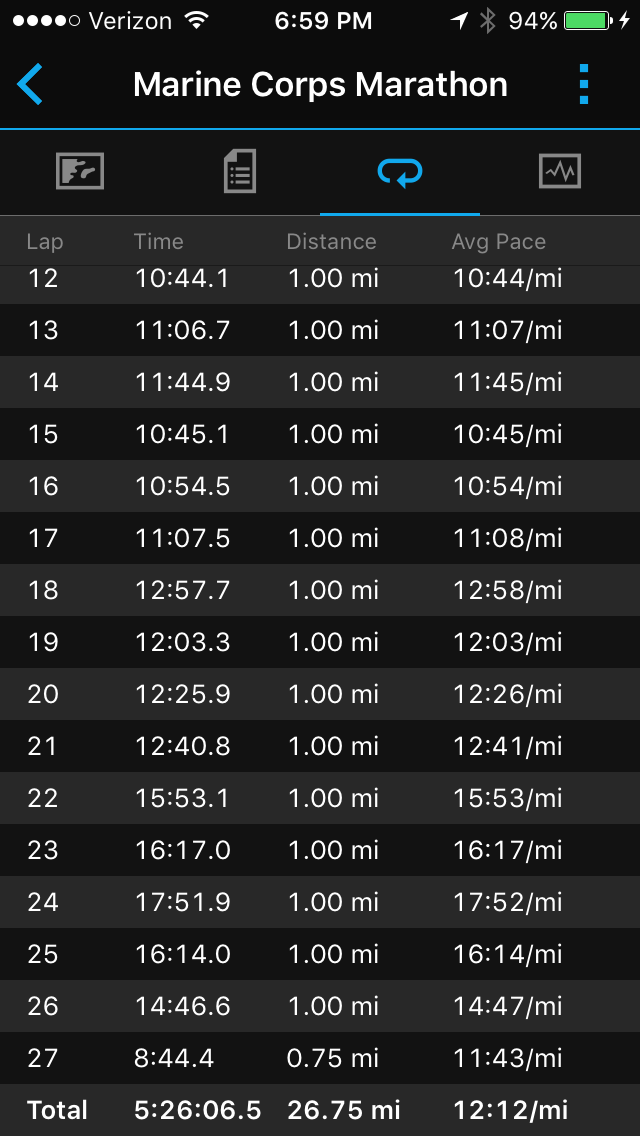
Task: Go back from Marine Corps Marathon
Action: (30, 84)
